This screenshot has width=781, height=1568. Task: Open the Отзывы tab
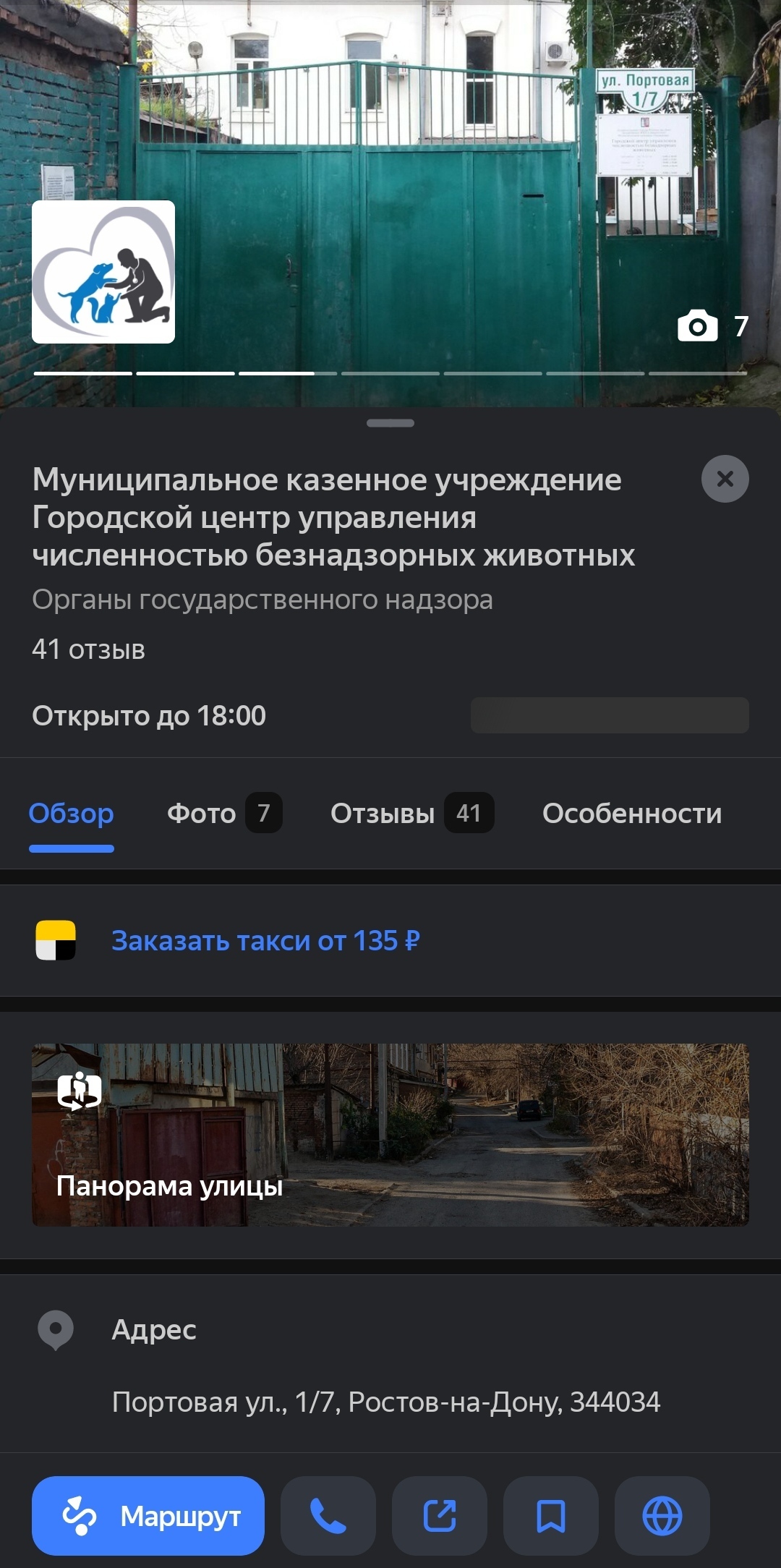[412, 813]
